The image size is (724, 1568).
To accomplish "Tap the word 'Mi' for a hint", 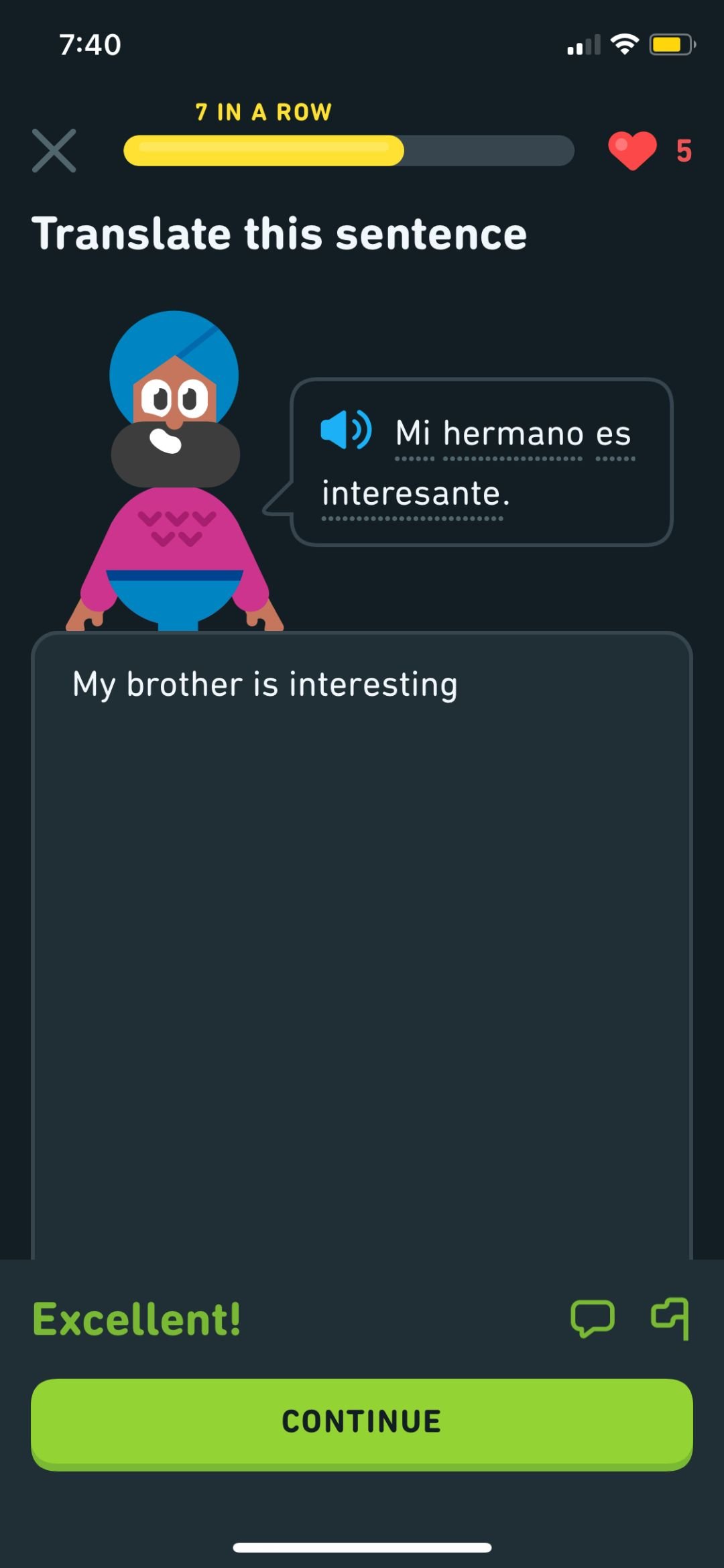I will (x=413, y=434).
